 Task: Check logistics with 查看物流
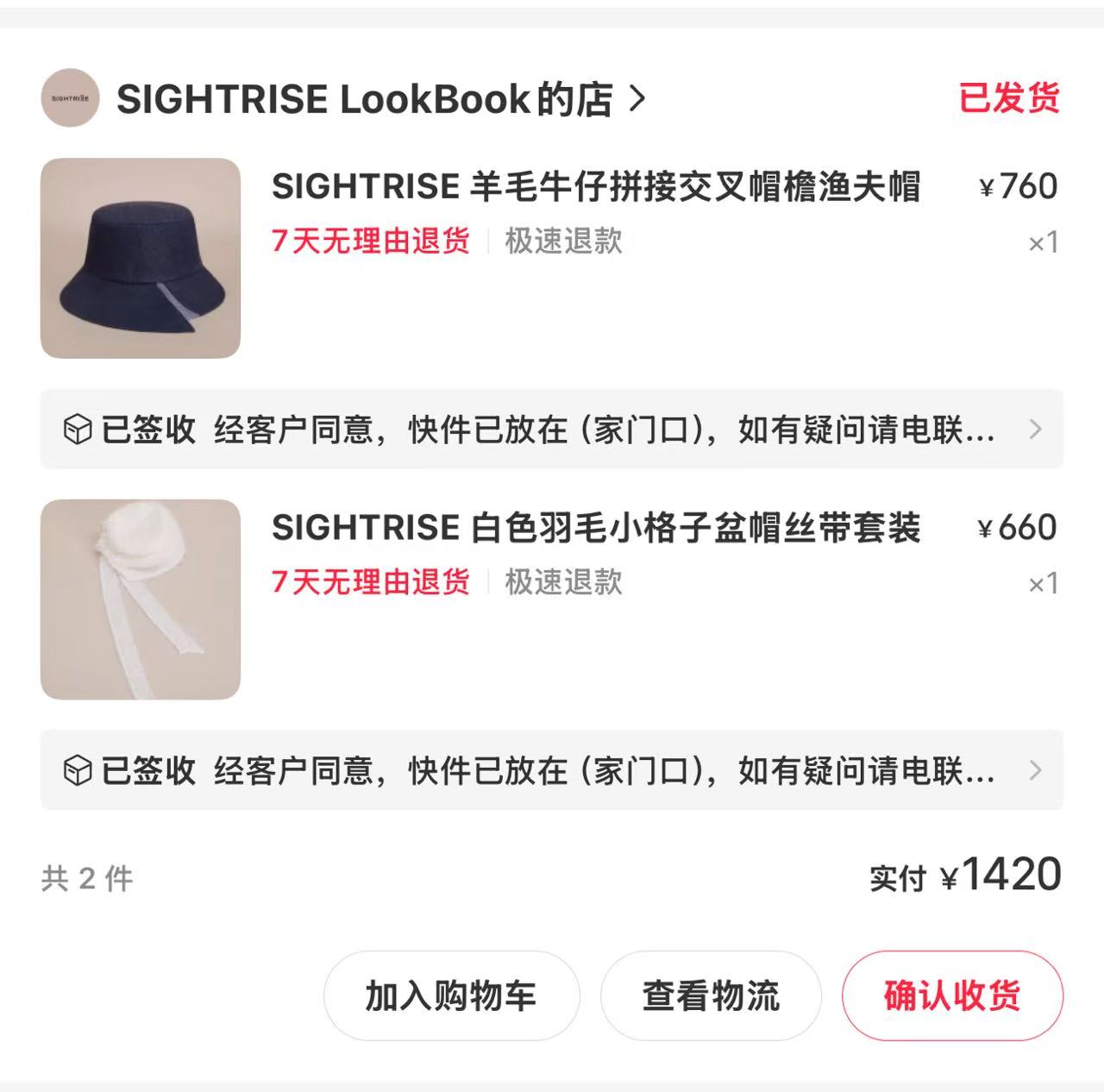pyautogui.click(x=711, y=996)
